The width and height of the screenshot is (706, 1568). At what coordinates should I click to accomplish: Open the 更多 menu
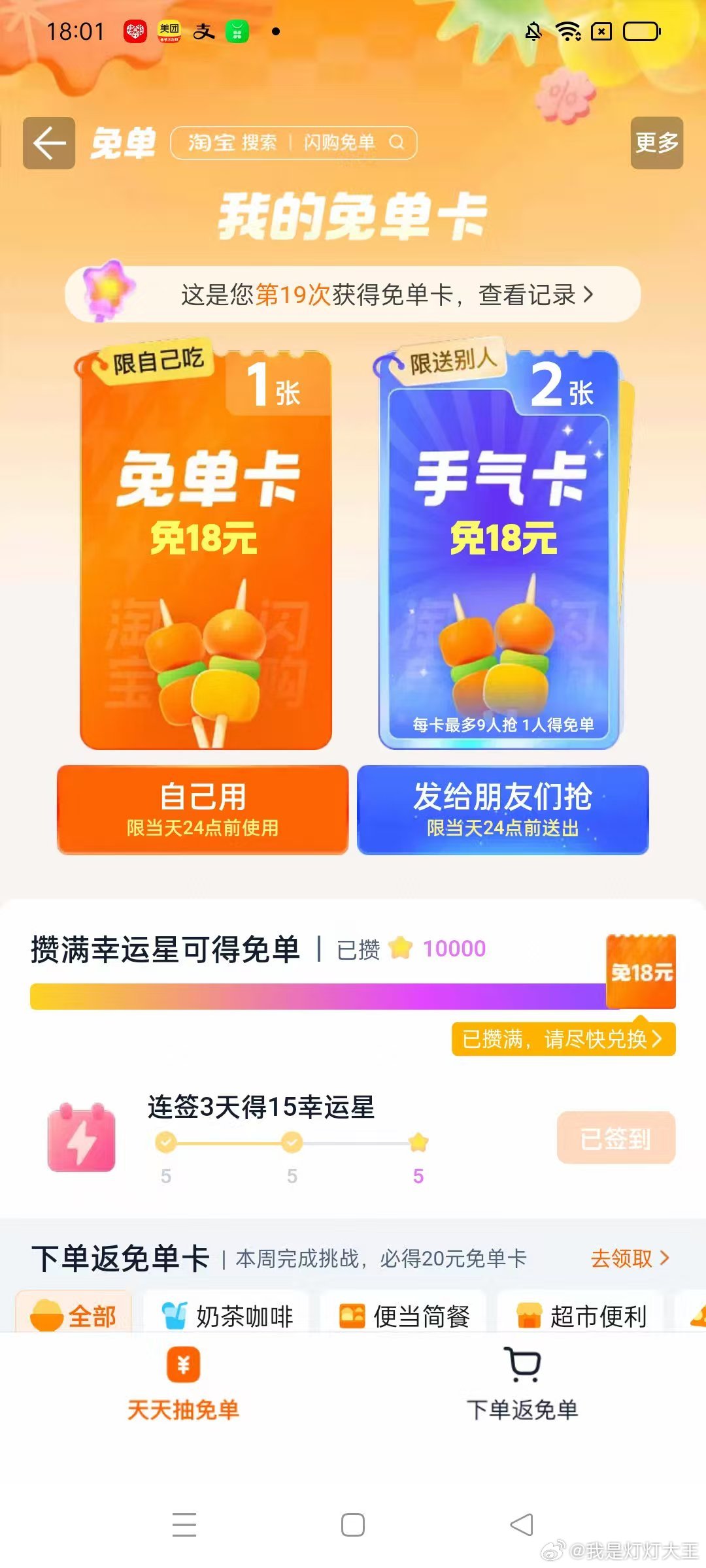coord(656,143)
